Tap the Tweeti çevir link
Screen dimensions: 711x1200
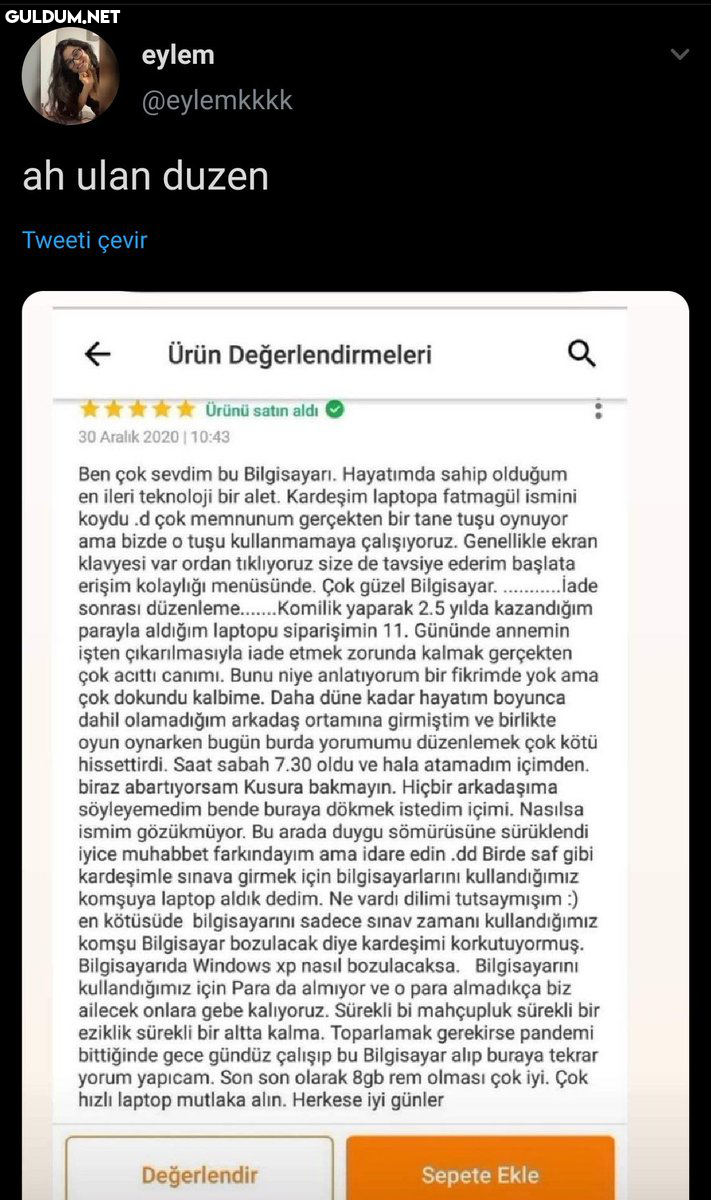[85, 240]
